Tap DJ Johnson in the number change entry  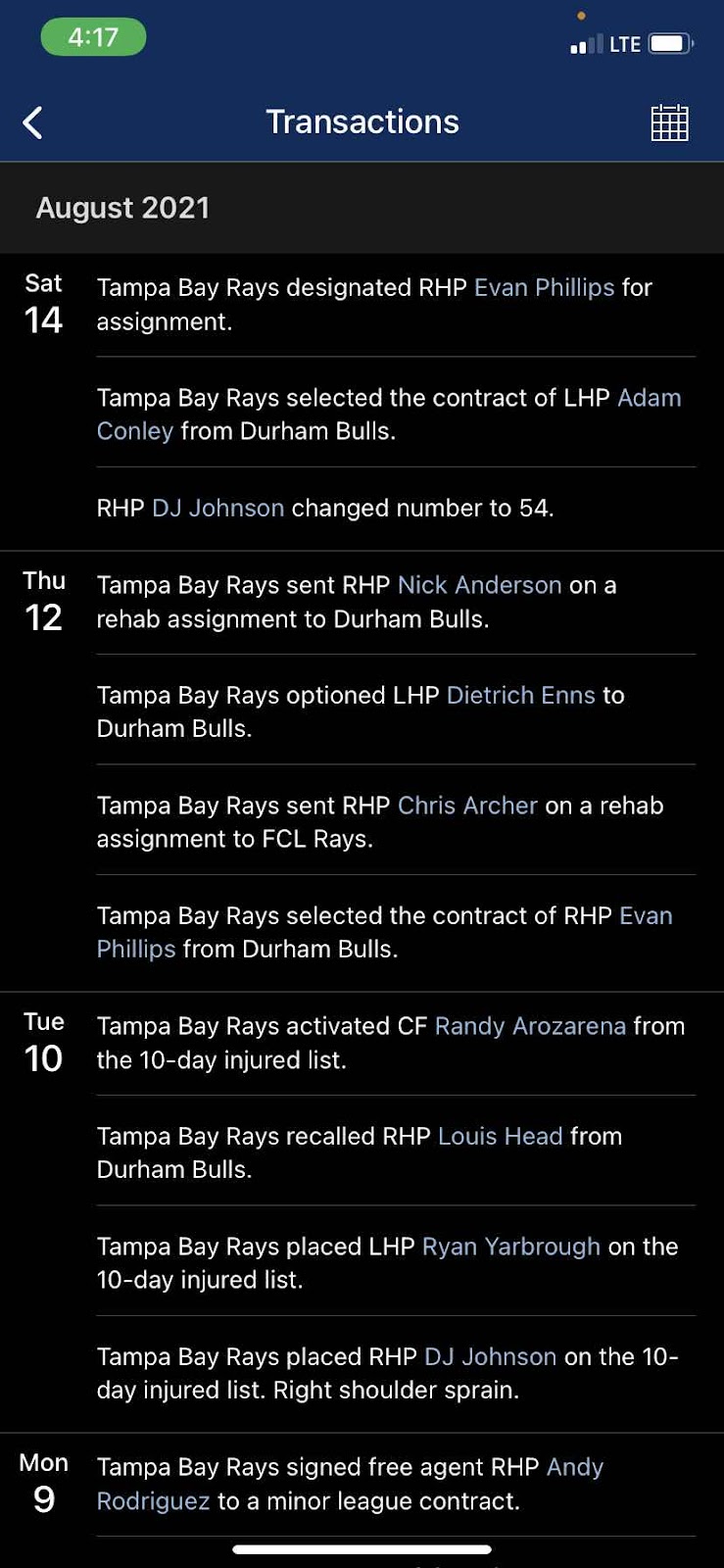(217, 508)
